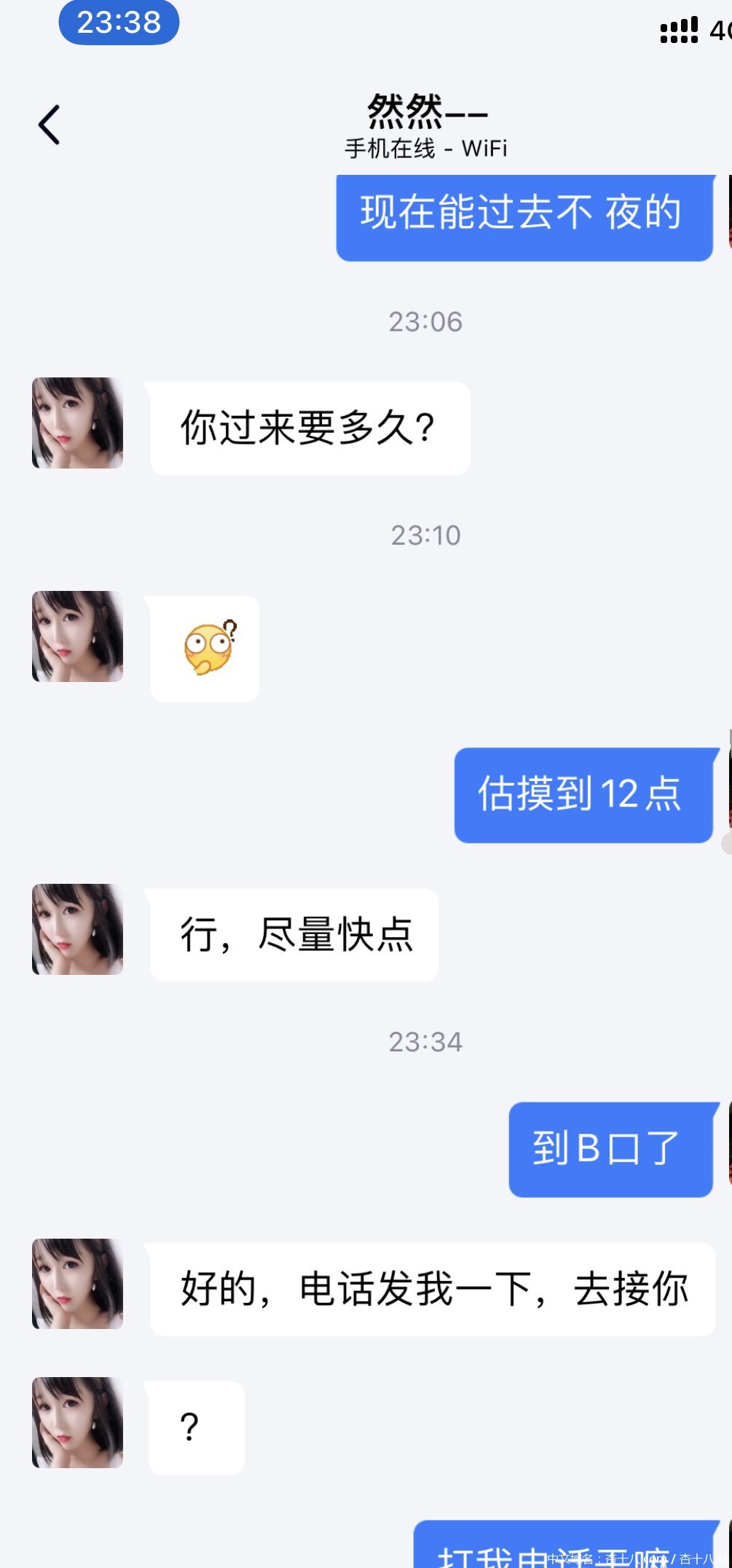Viewport: 732px width, 1568px height.
Task: Tap the avatar beside "好的,电话发我一下,去接你"
Action: point(77,1284)
